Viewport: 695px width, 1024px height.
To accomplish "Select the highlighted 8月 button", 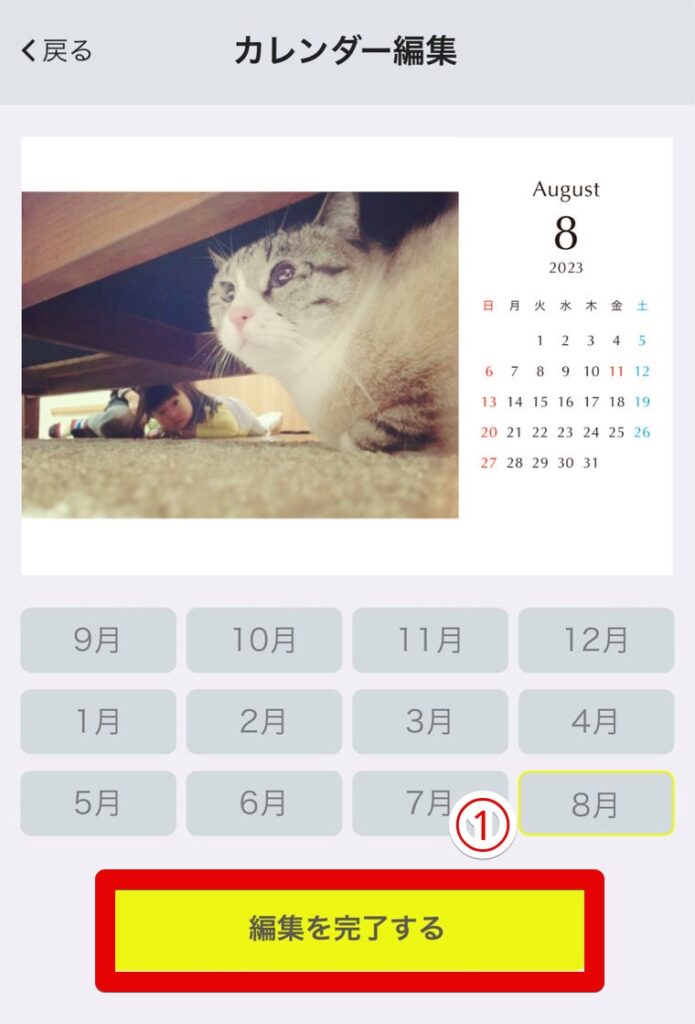I will [x=596, y=803].
